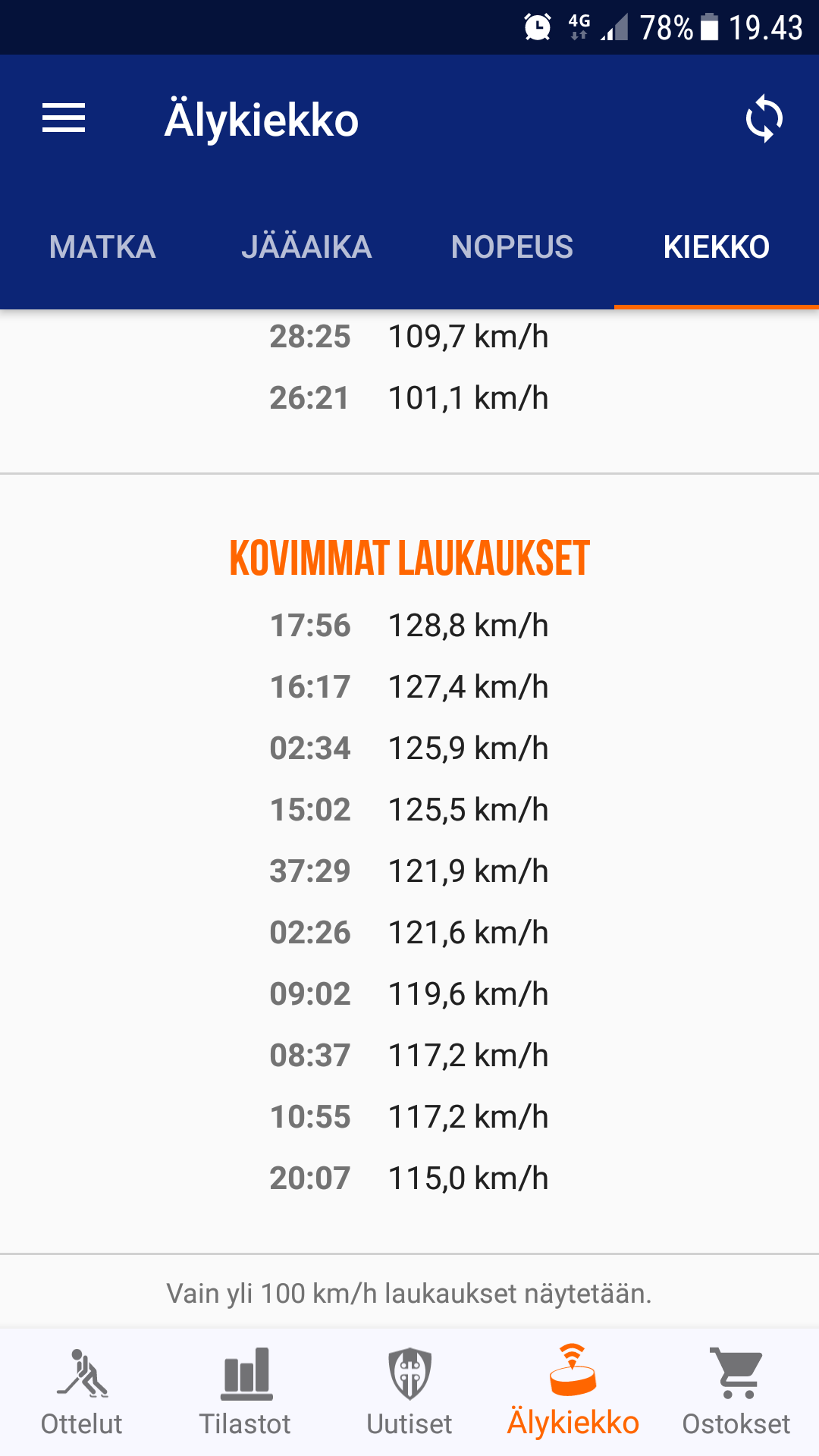Switch to the JÄÄAIKA tab
819x1456 pixels.
point(306,247)
